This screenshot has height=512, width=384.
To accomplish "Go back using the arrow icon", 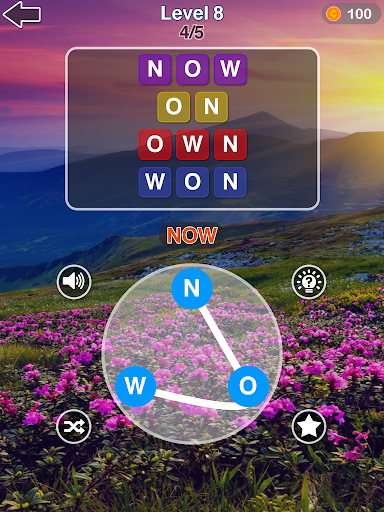I will click(x=22, y=14).
